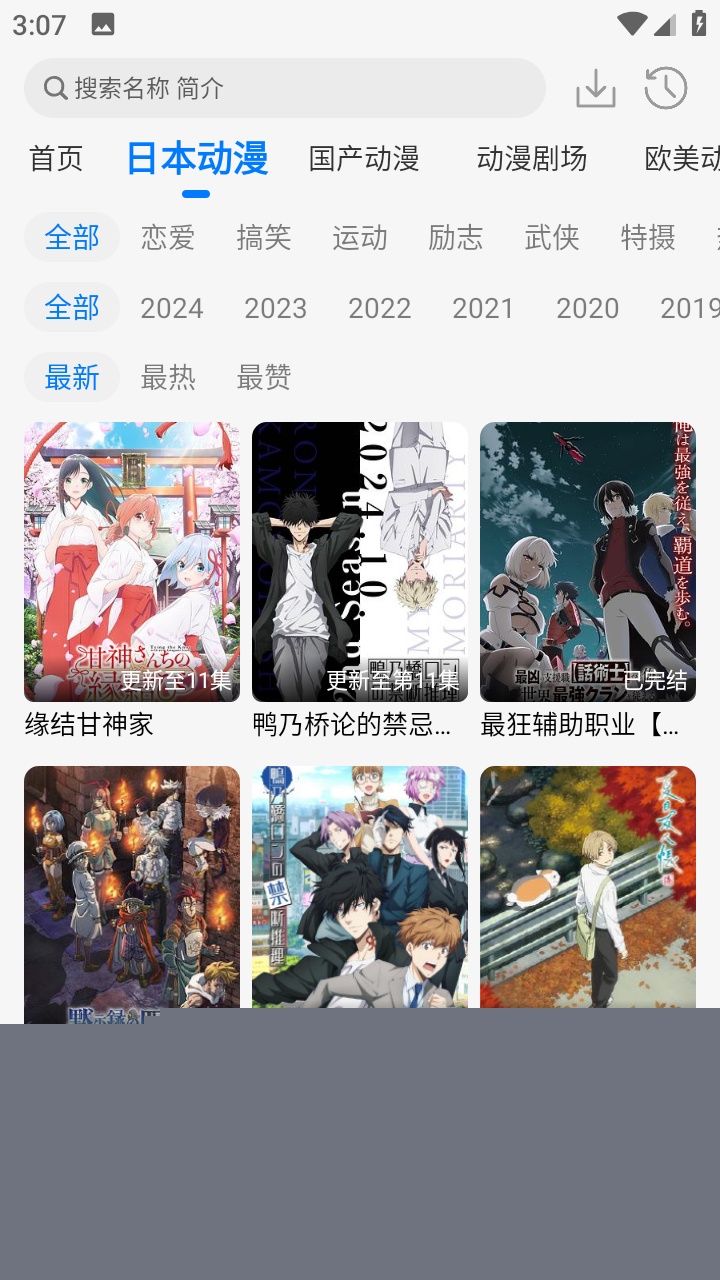720x1280 pixels.
Task: Open the watch history clock icon
Action: 665,88
